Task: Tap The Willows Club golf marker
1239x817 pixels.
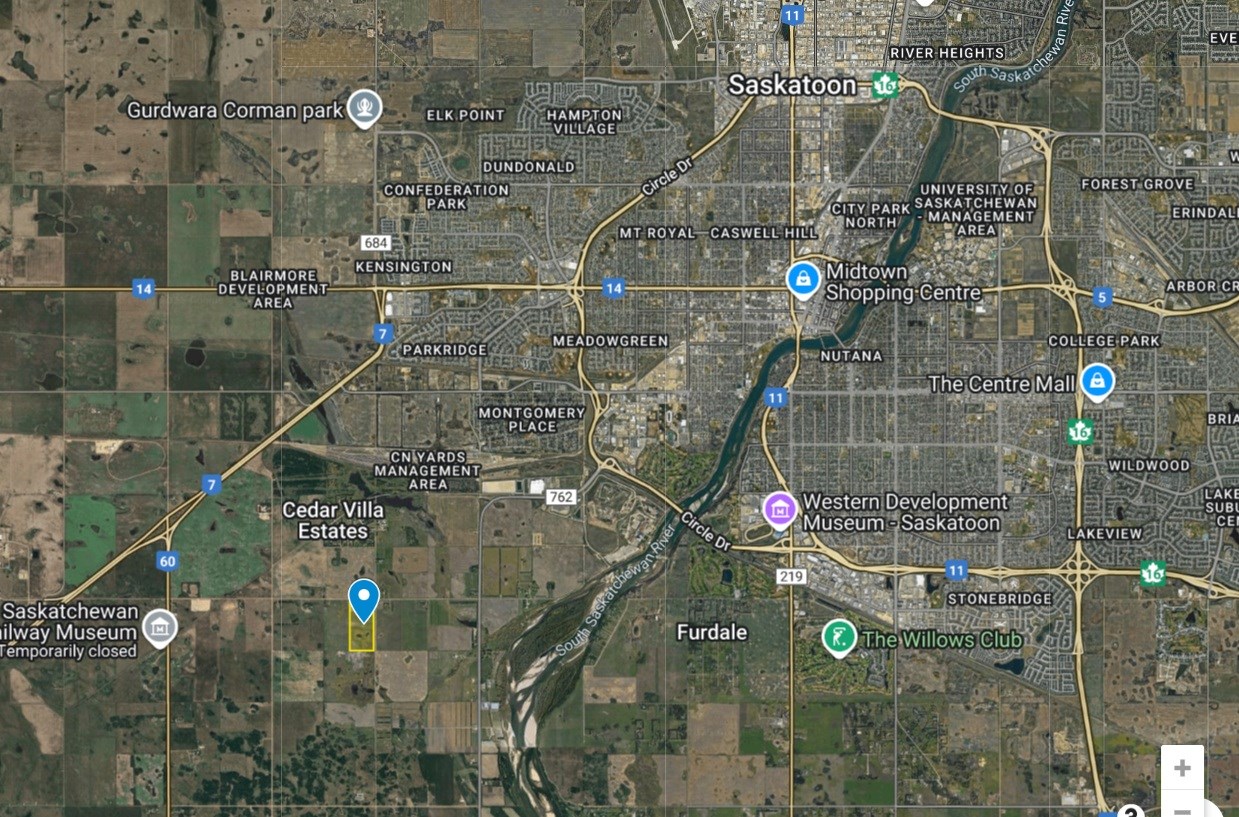Action: click(839, 637)
